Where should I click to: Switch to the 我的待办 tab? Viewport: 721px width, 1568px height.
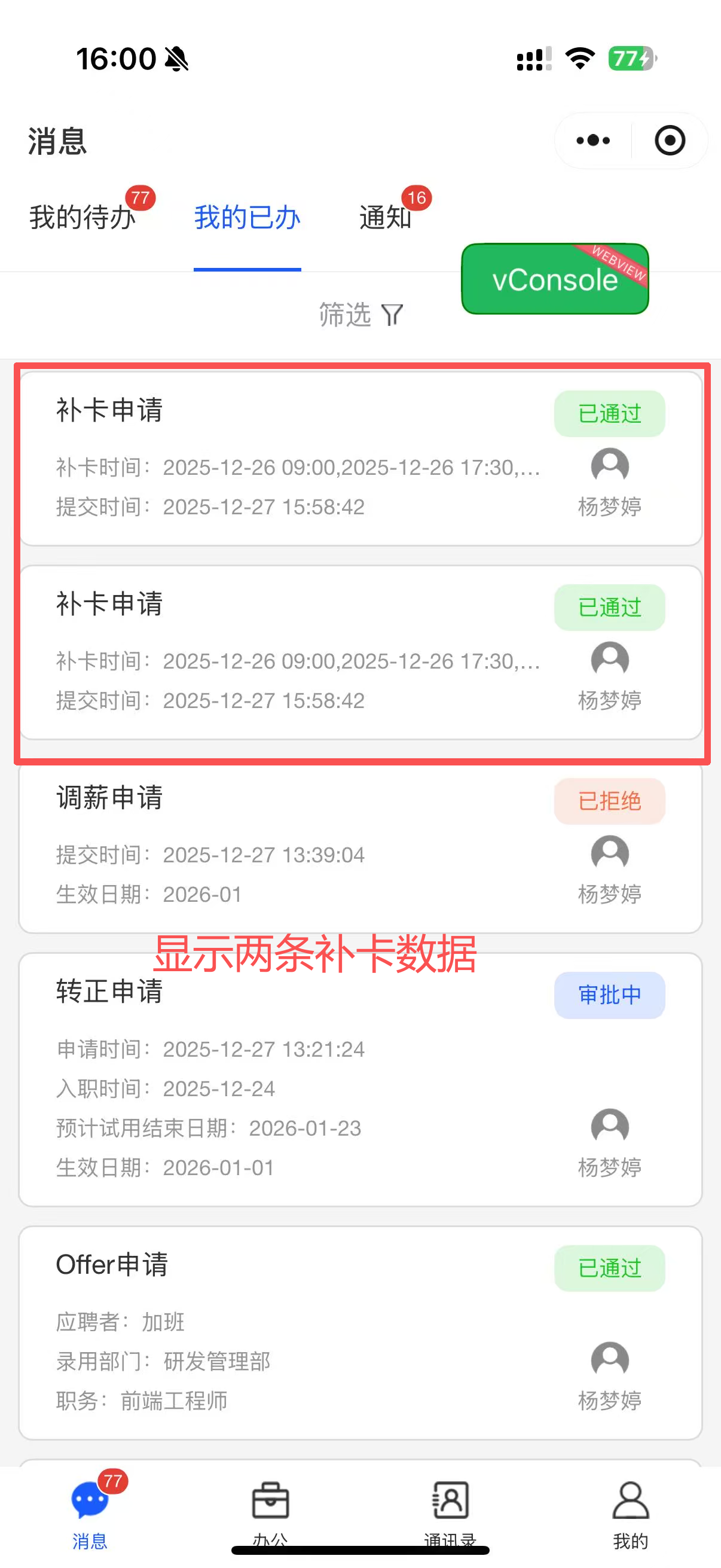pyautogui.click(x=83, y=217)
